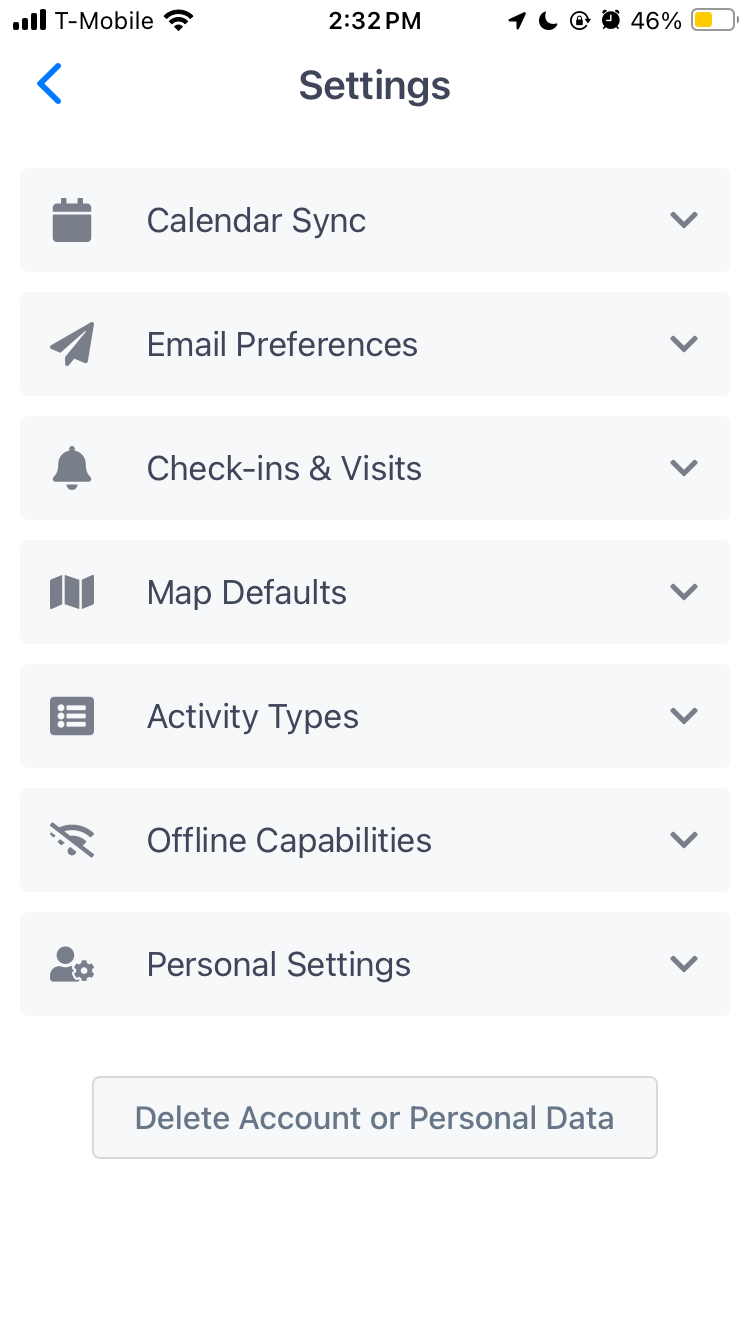
Task: Show the Map Defaults section
Action: (375, 592)
